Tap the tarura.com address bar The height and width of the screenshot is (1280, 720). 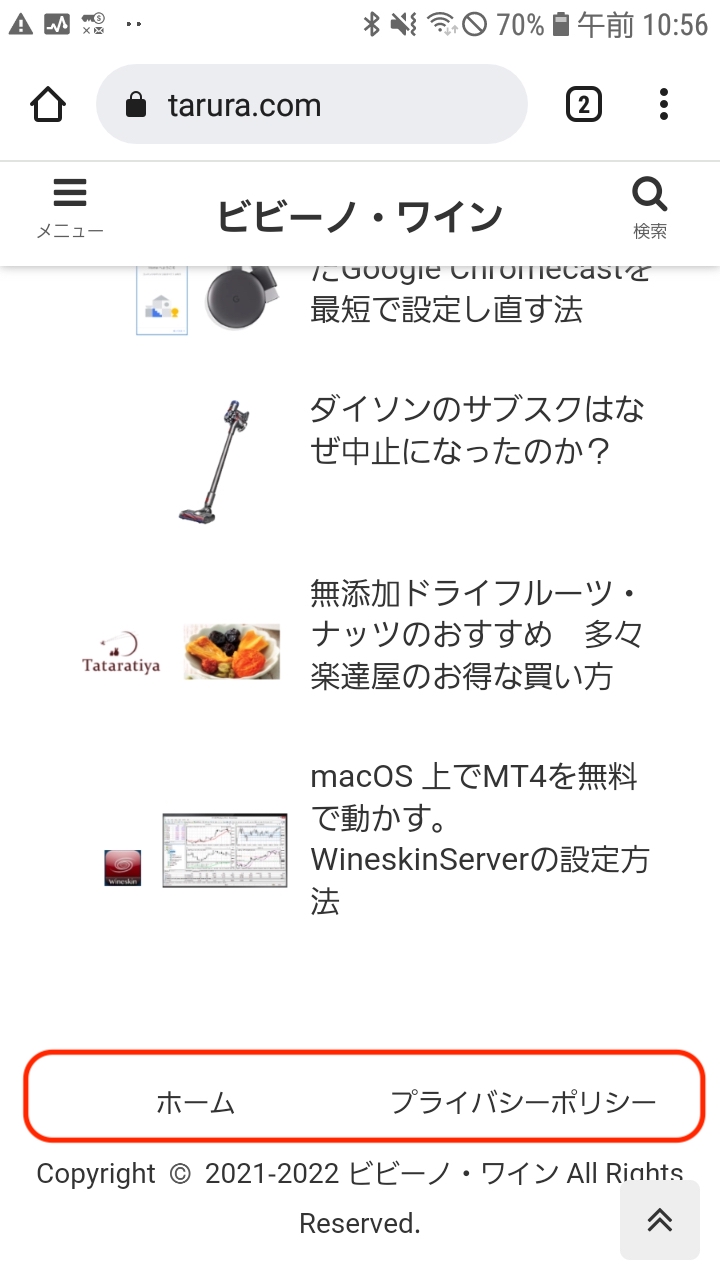click(310, 105)
